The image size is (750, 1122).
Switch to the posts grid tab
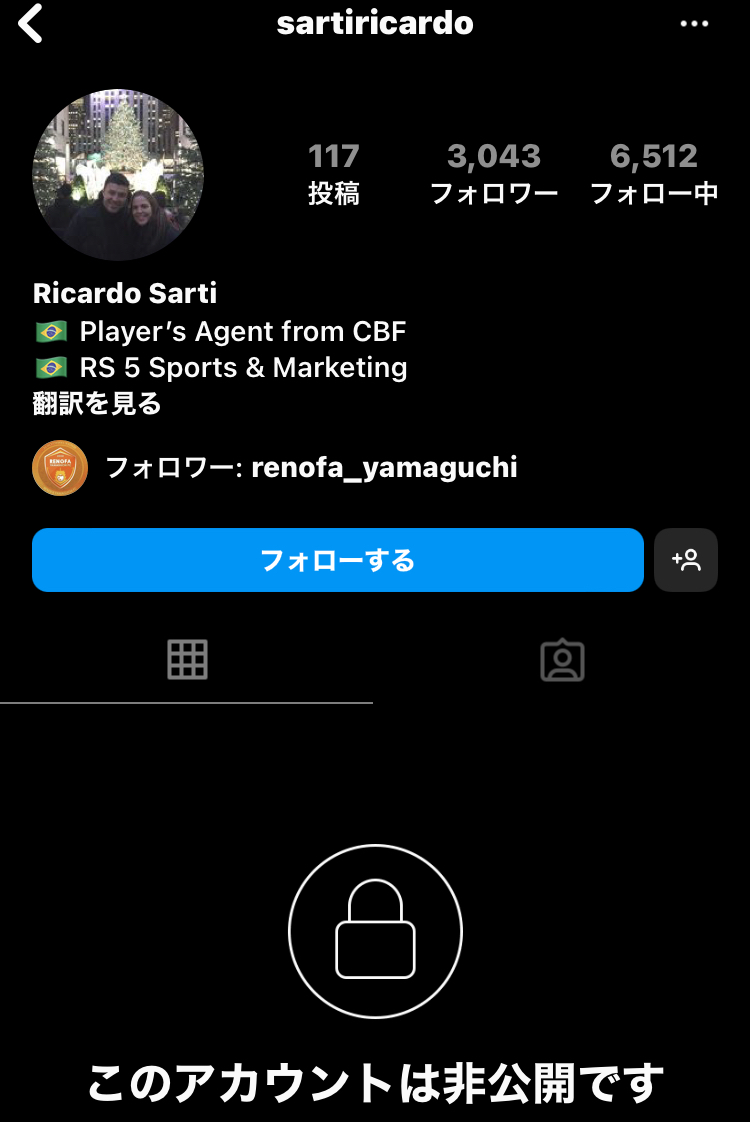[187, 660]
